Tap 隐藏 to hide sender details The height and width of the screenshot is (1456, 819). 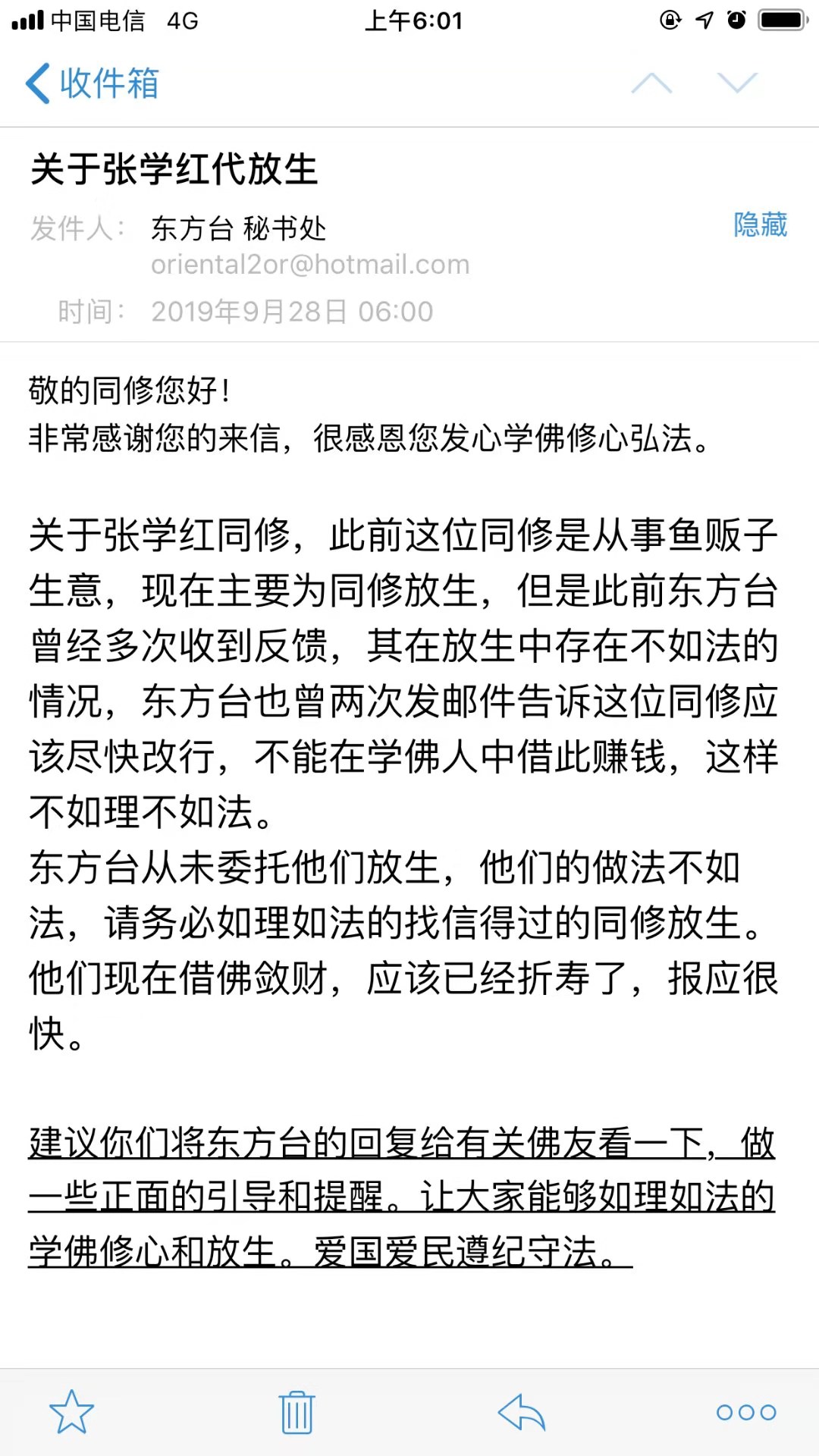760,224
